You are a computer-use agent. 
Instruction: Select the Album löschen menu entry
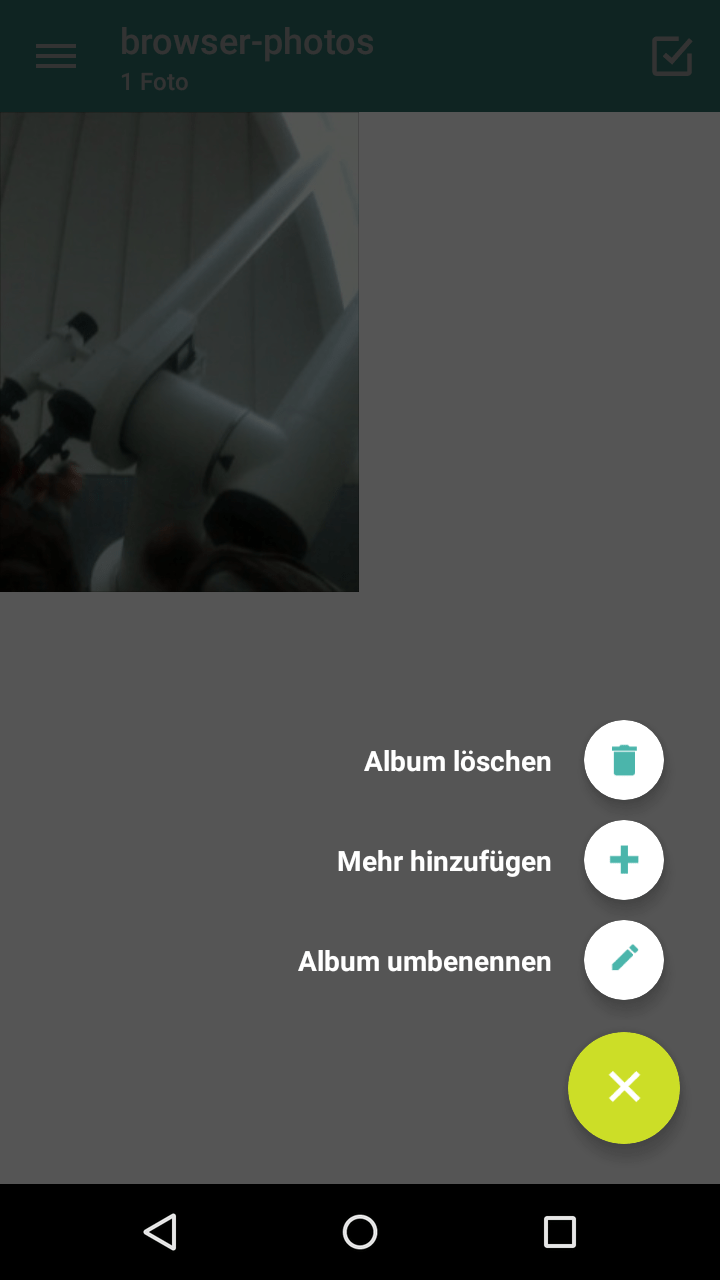point(457,760)
